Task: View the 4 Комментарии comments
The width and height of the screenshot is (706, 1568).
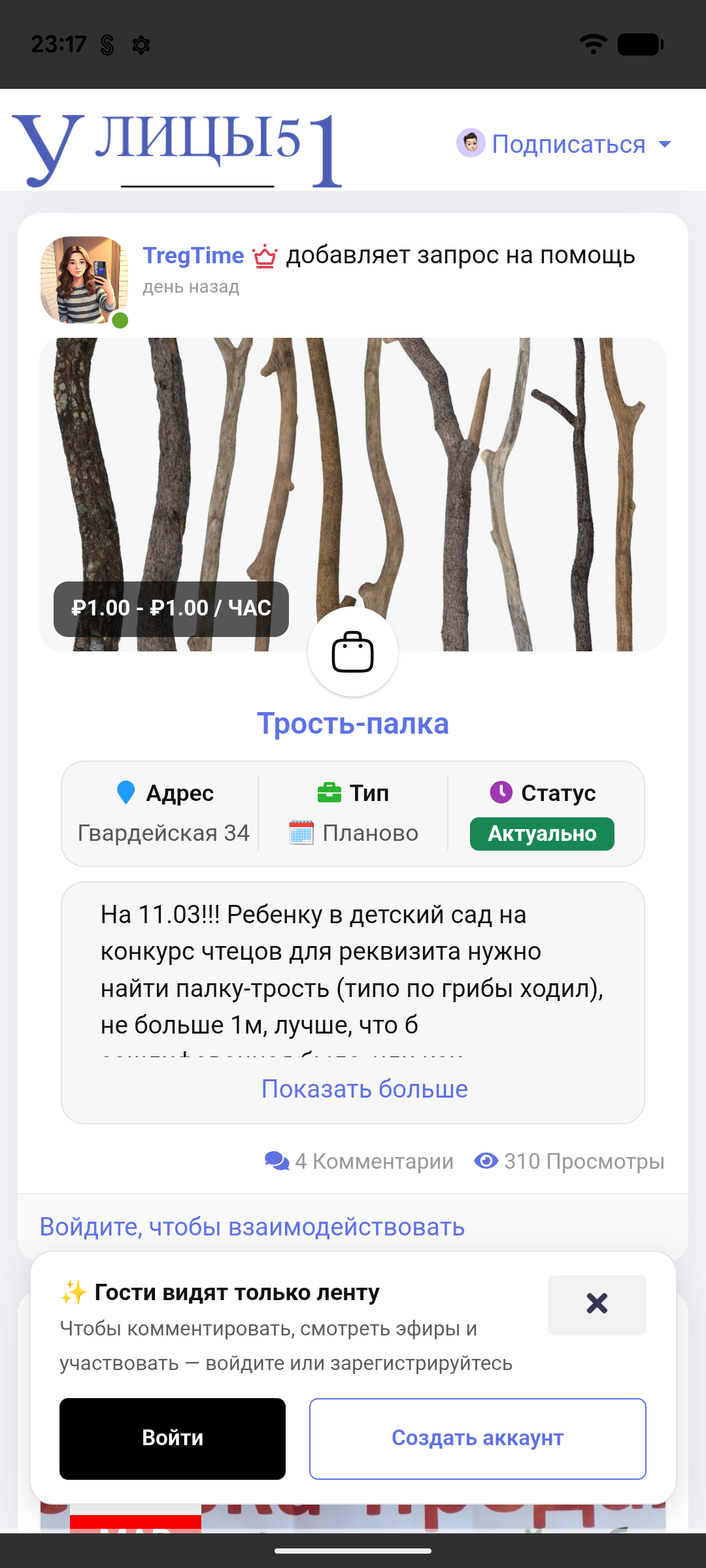Action: coord(360,1161)
